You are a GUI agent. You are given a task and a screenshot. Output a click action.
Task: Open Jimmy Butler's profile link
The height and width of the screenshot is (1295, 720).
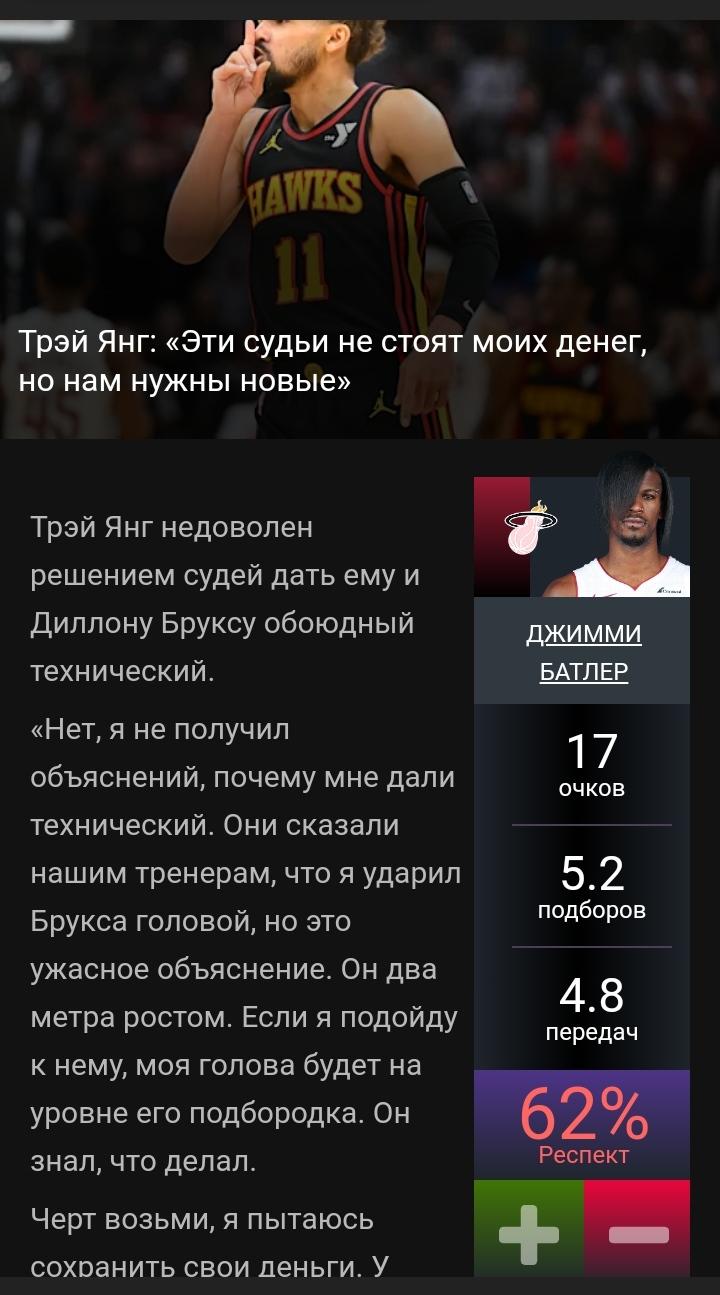coord(584,653)
